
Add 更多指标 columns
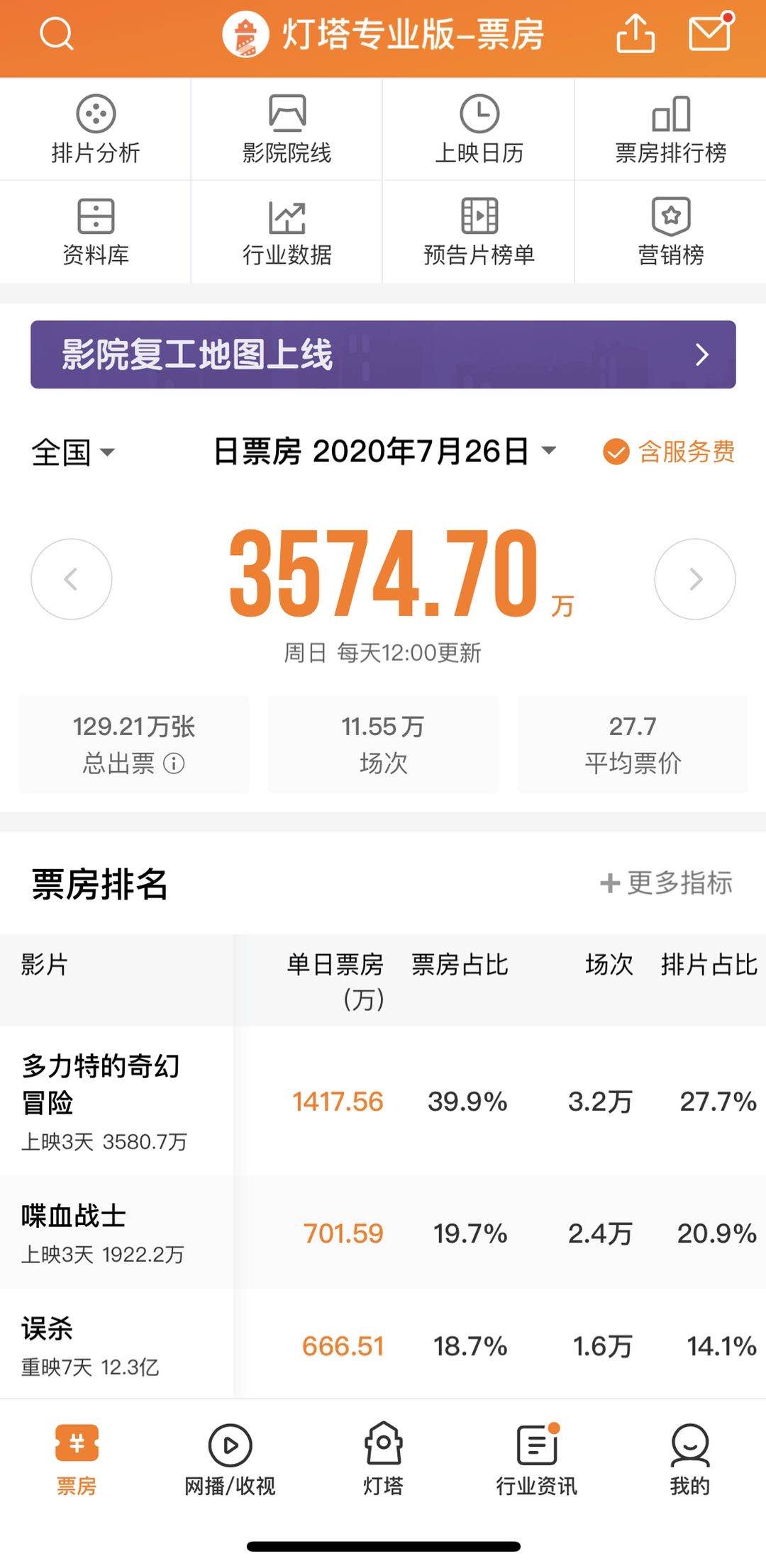666,883
